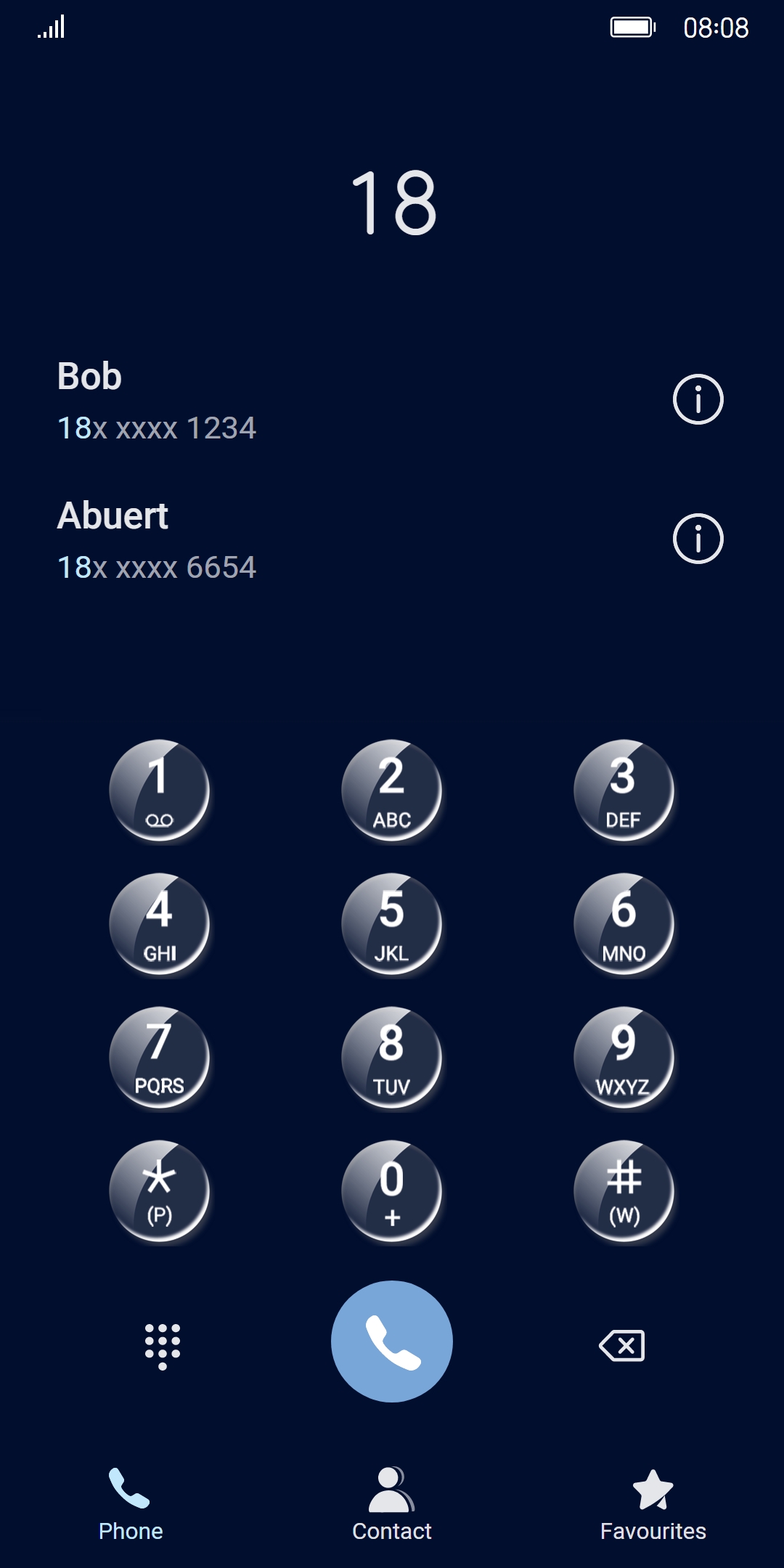Enter digit 3 DEF

click(624, 791)
